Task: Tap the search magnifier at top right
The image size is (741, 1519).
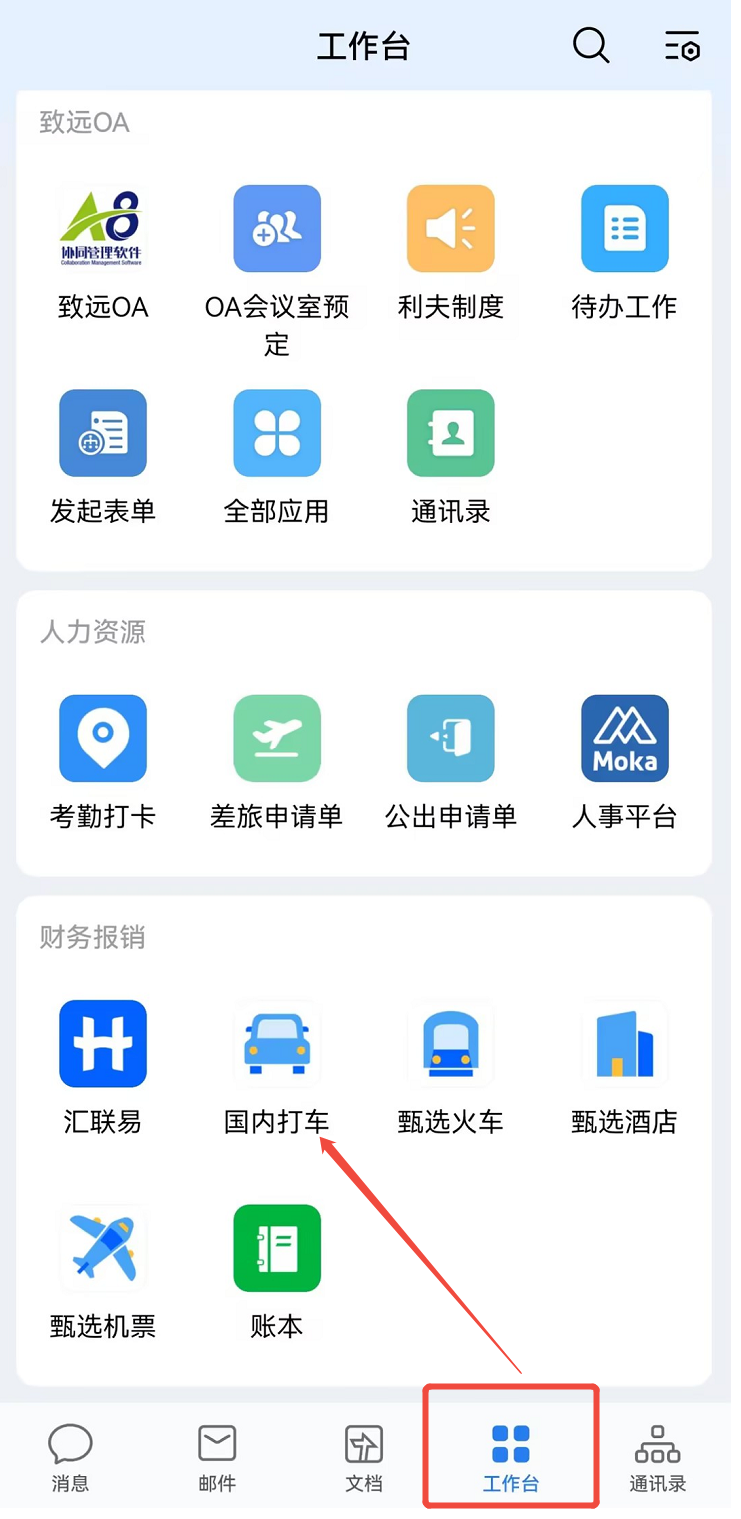Action: 590,46
